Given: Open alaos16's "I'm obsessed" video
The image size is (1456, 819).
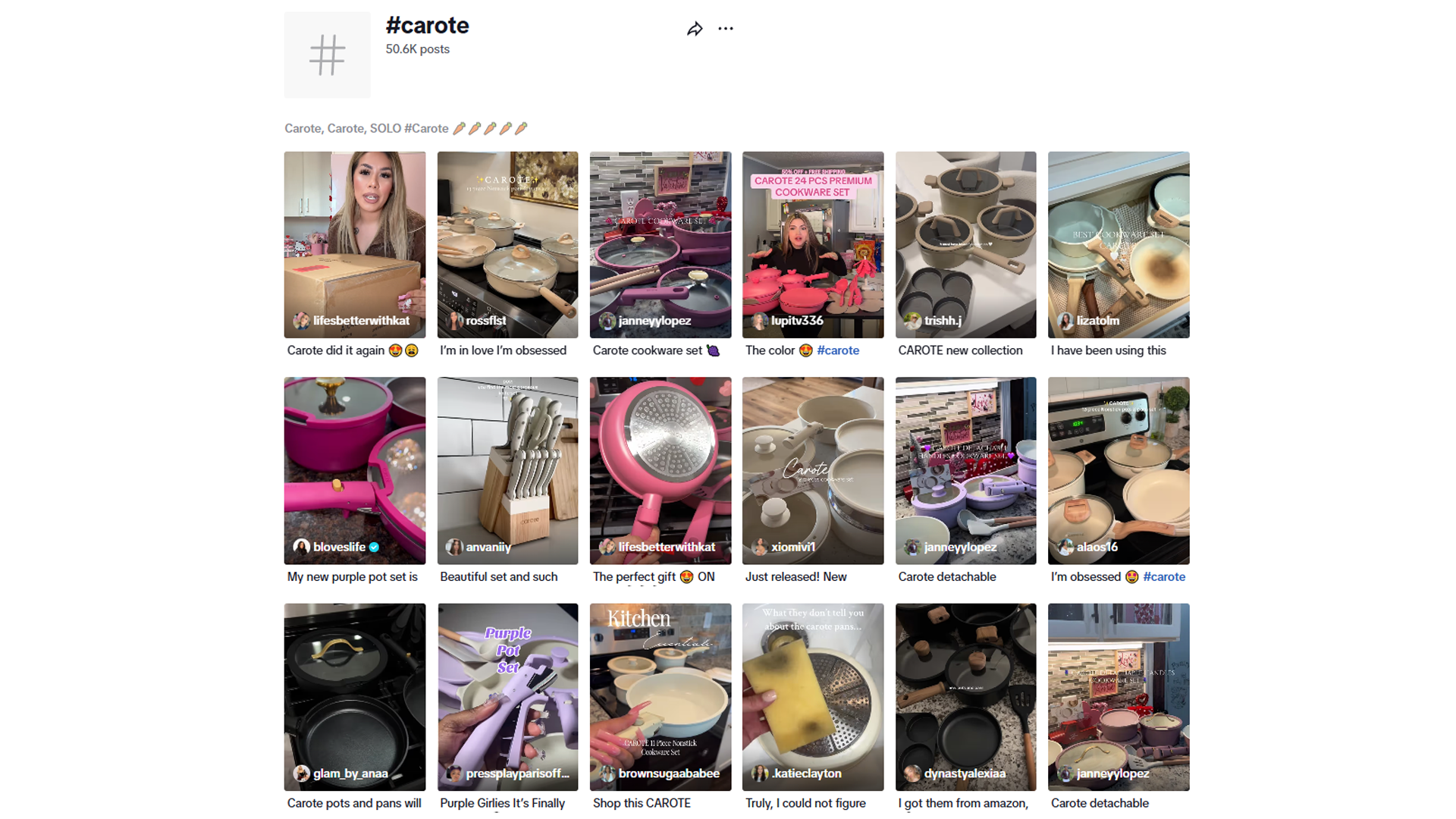Looking at the screenshot, I should 1119,470.
